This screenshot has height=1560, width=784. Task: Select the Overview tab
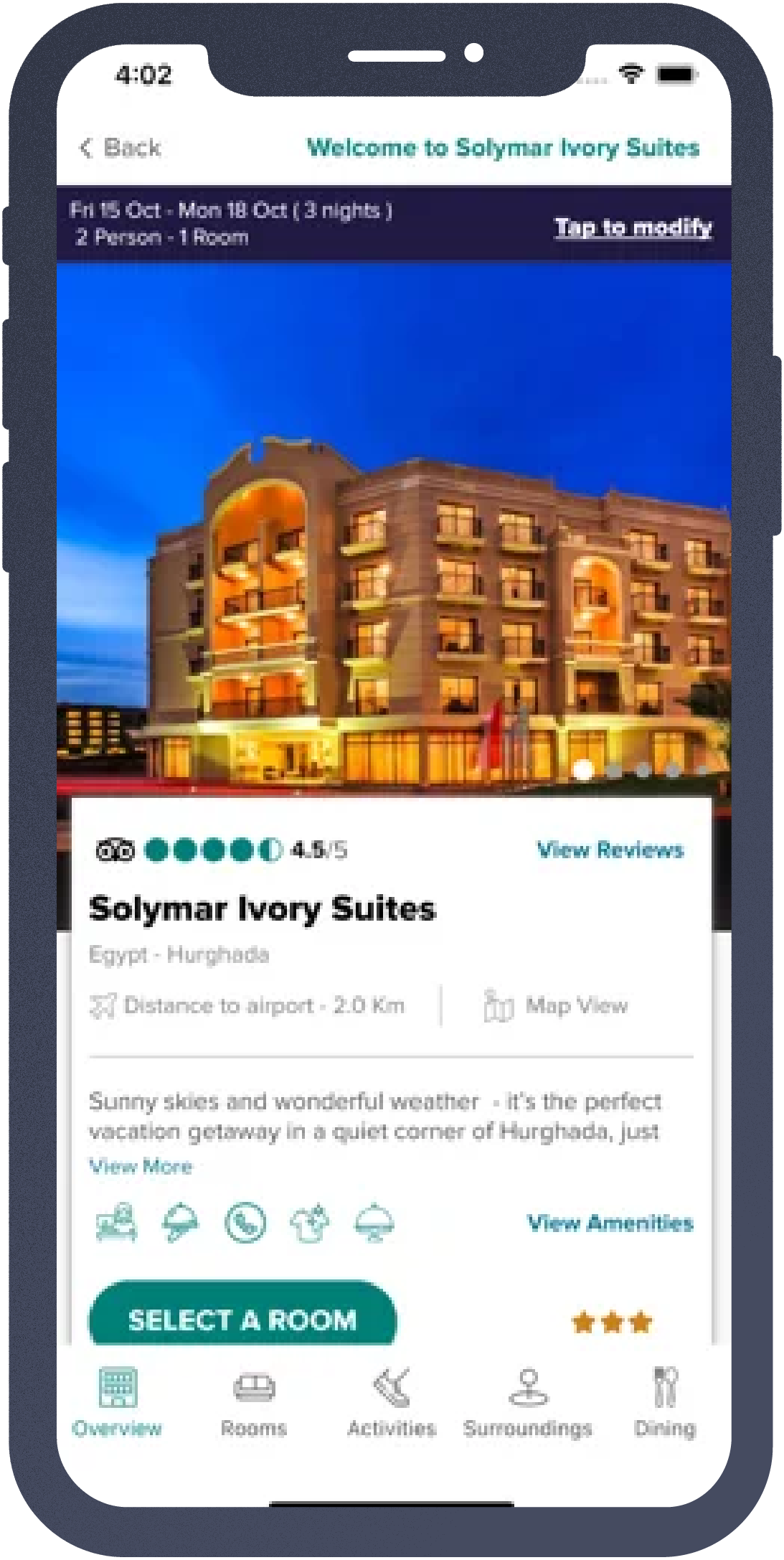(x=118, y=1404)
